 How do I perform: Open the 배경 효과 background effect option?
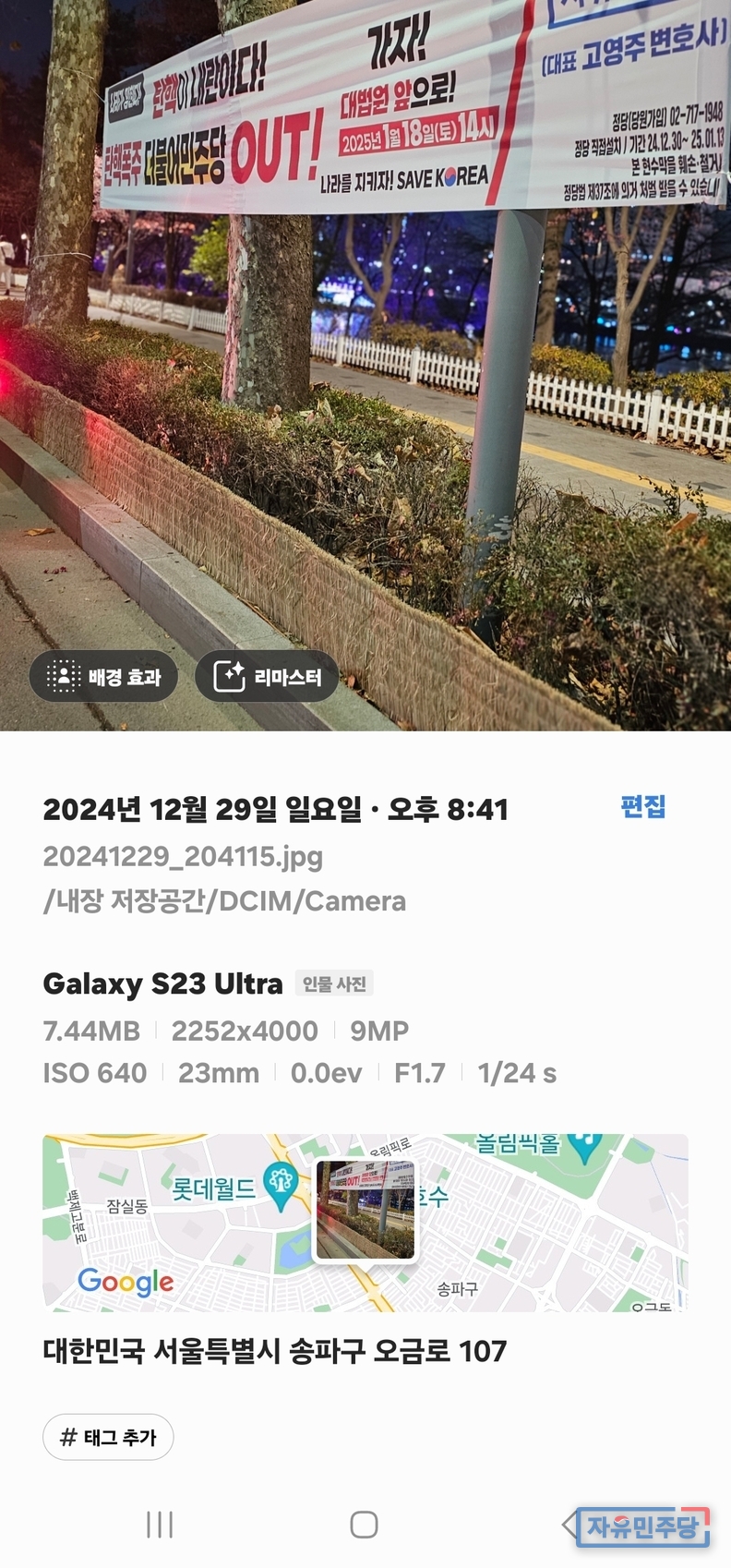pyautogui.click(x=103, y=677)
